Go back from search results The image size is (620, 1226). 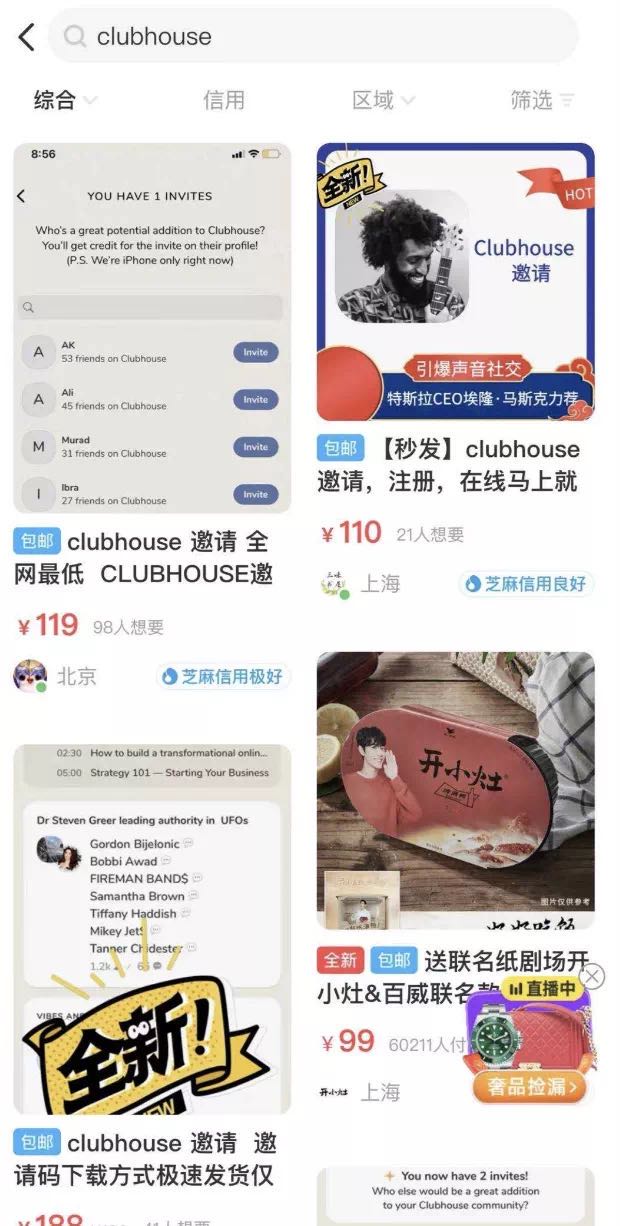27,37
